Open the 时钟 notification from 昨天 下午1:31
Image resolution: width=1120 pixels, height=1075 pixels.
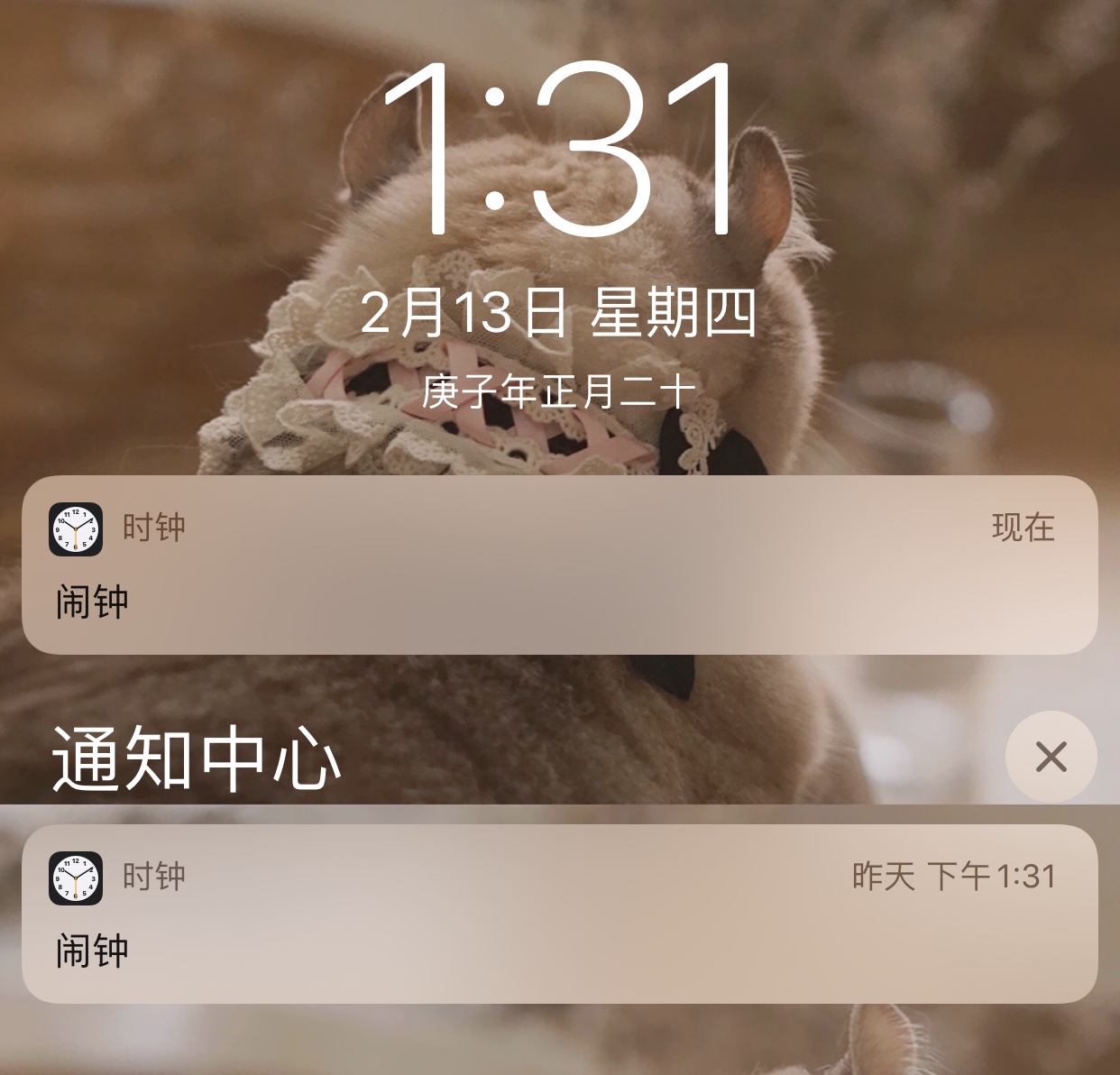point(559,913)
